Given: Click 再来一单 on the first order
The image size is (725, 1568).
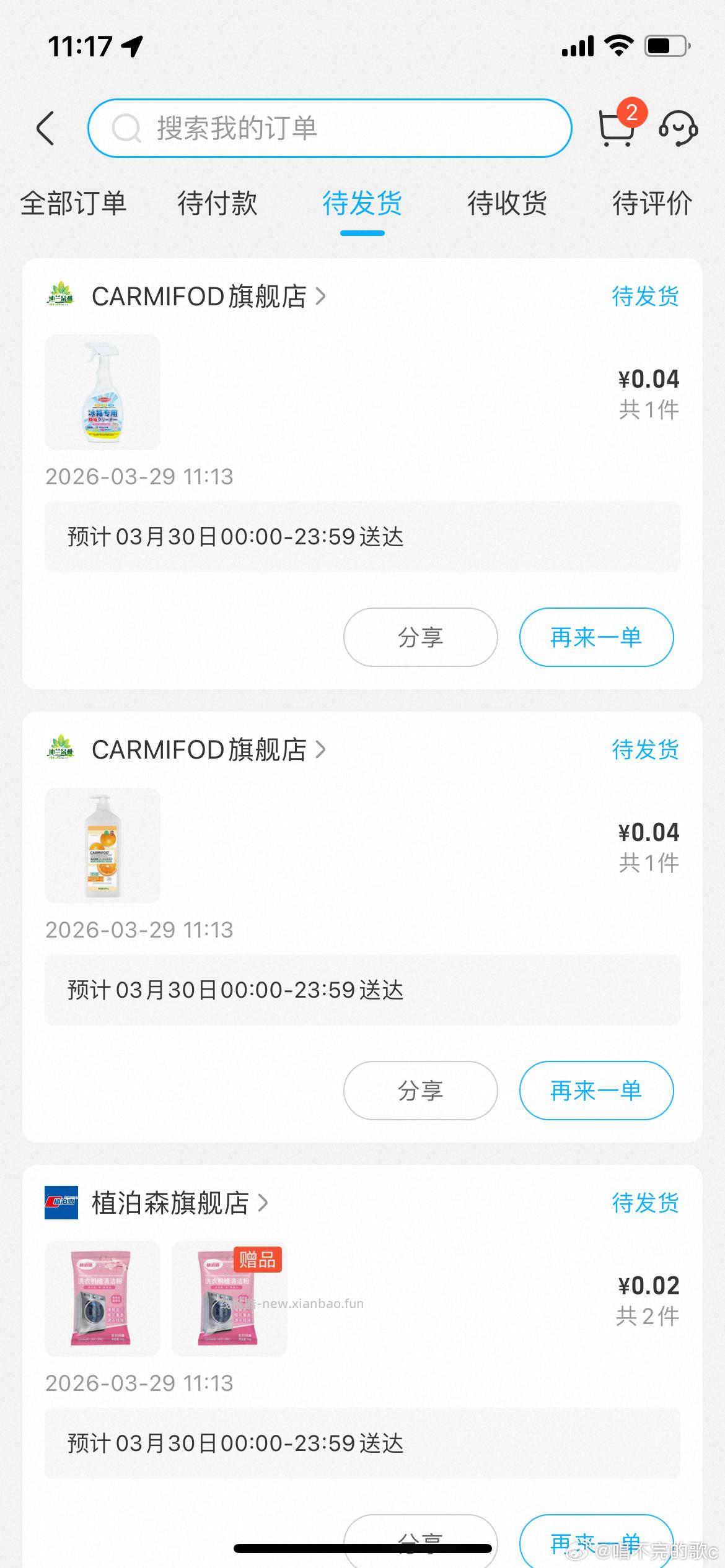Looking at the screenshot, I should [x=595, y=637].
